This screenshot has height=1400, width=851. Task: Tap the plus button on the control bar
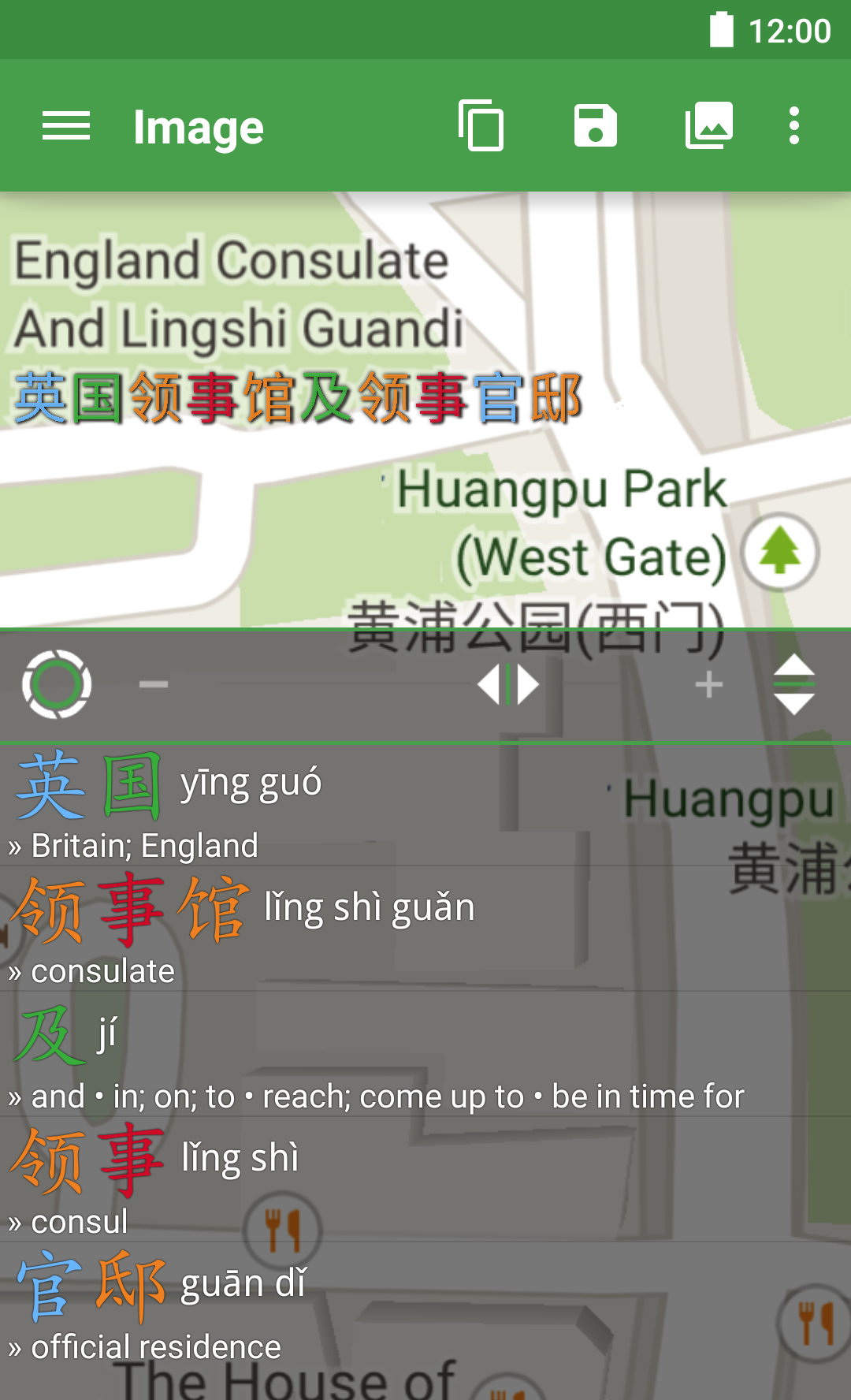(x=709, y=684)
